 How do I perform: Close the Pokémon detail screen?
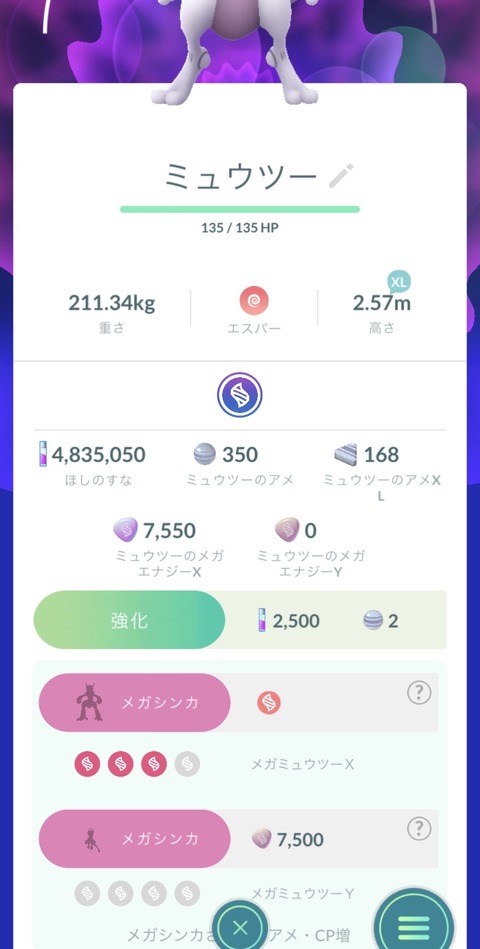pos(241,927)
